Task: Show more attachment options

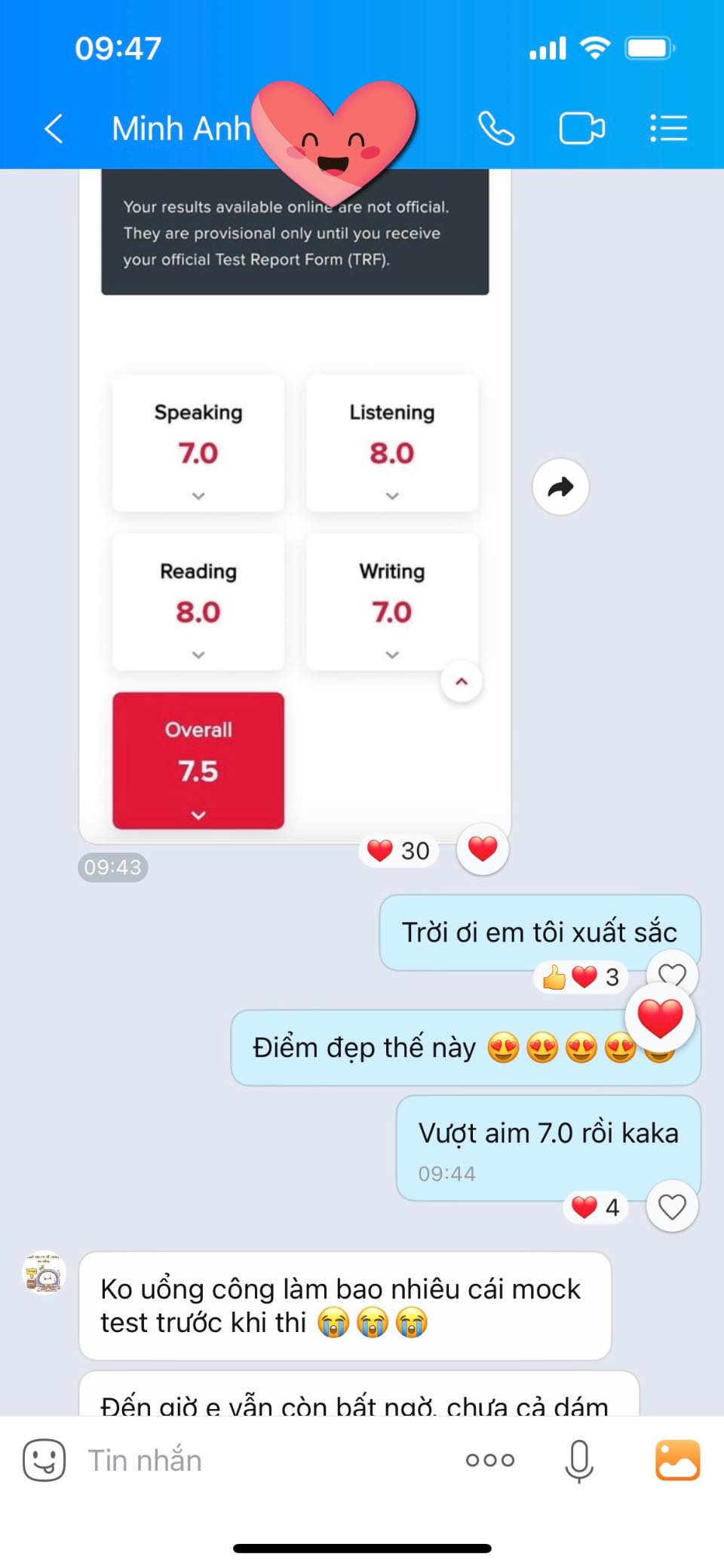Action: [490, 1460]
